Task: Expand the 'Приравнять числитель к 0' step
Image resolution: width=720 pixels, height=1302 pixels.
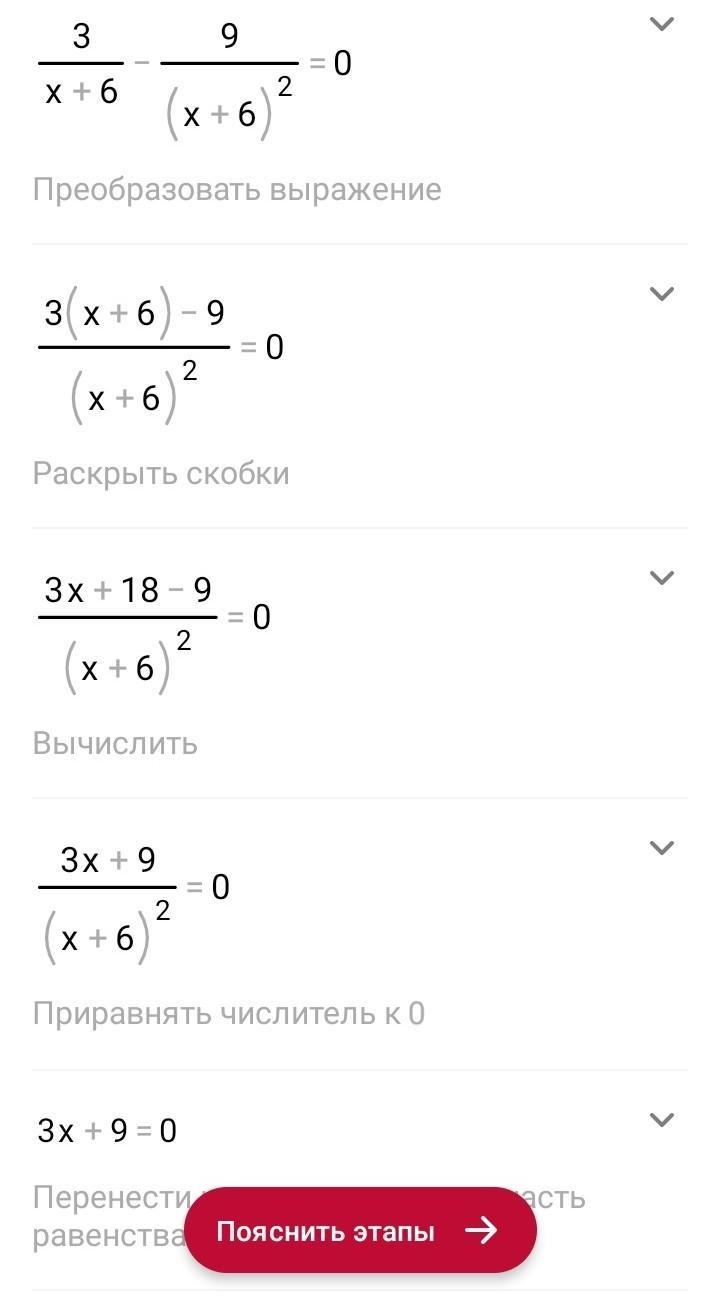Action: (x=661, y=847)
